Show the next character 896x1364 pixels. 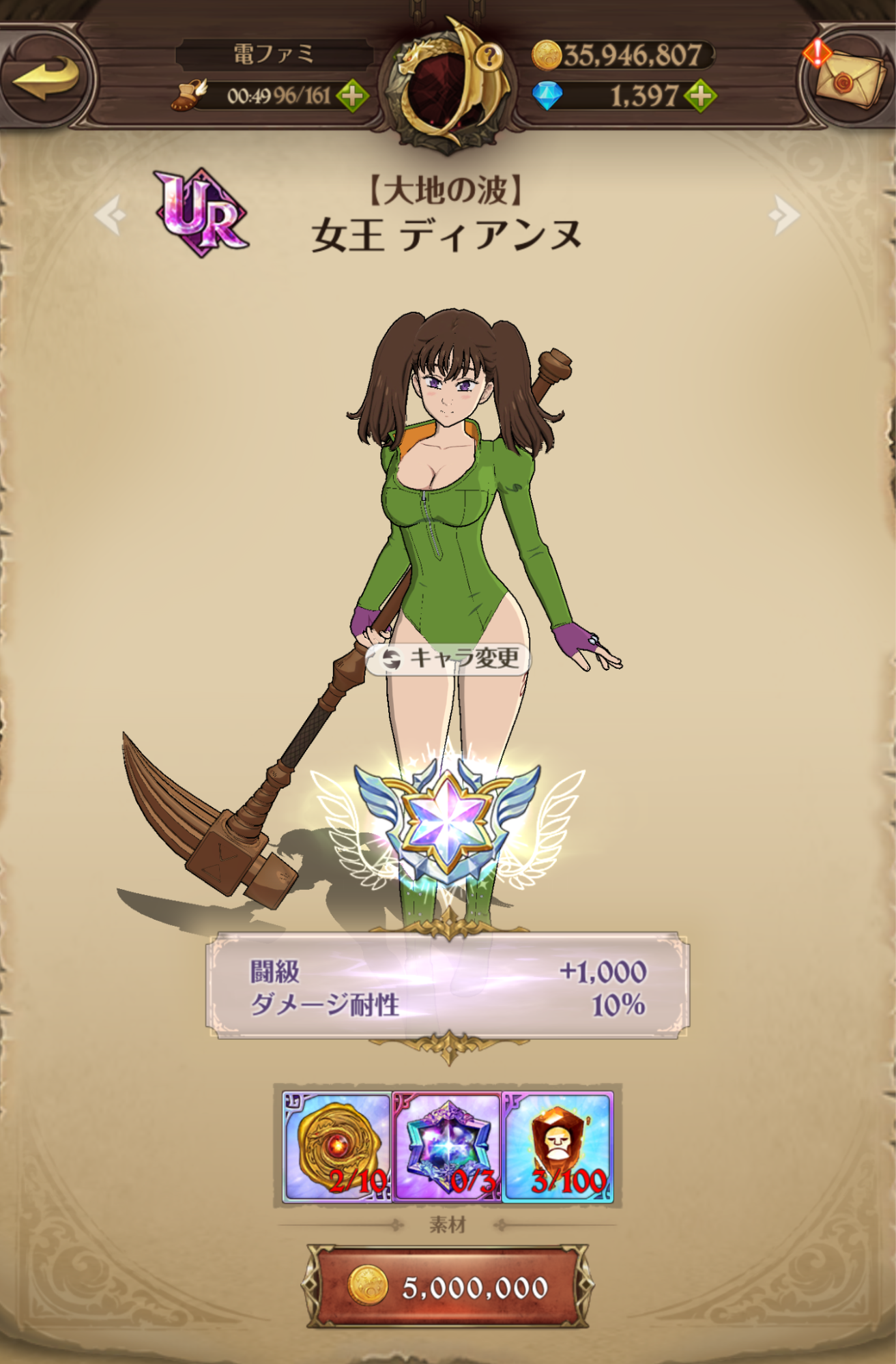coord(783,216)
